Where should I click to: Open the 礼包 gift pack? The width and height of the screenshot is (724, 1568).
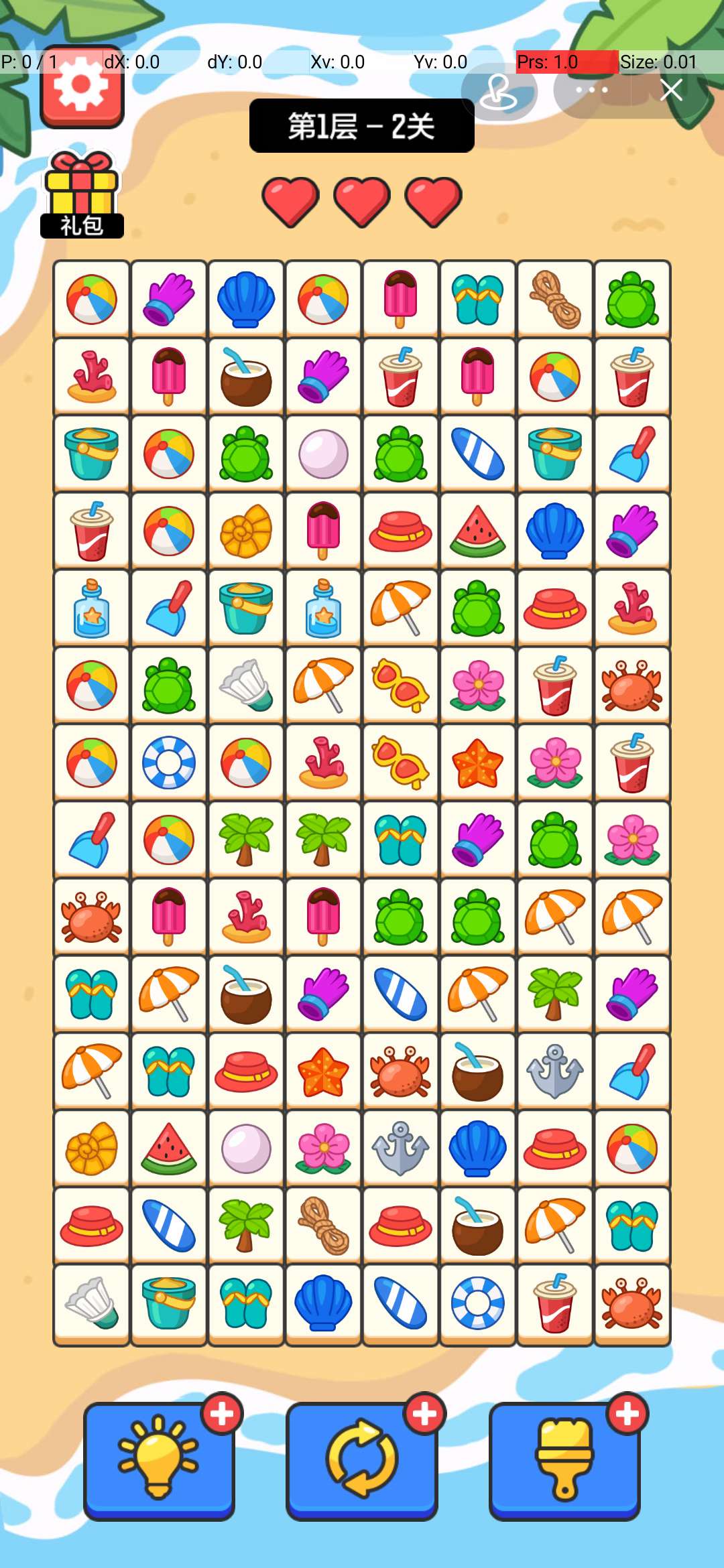tap(82, 194)
